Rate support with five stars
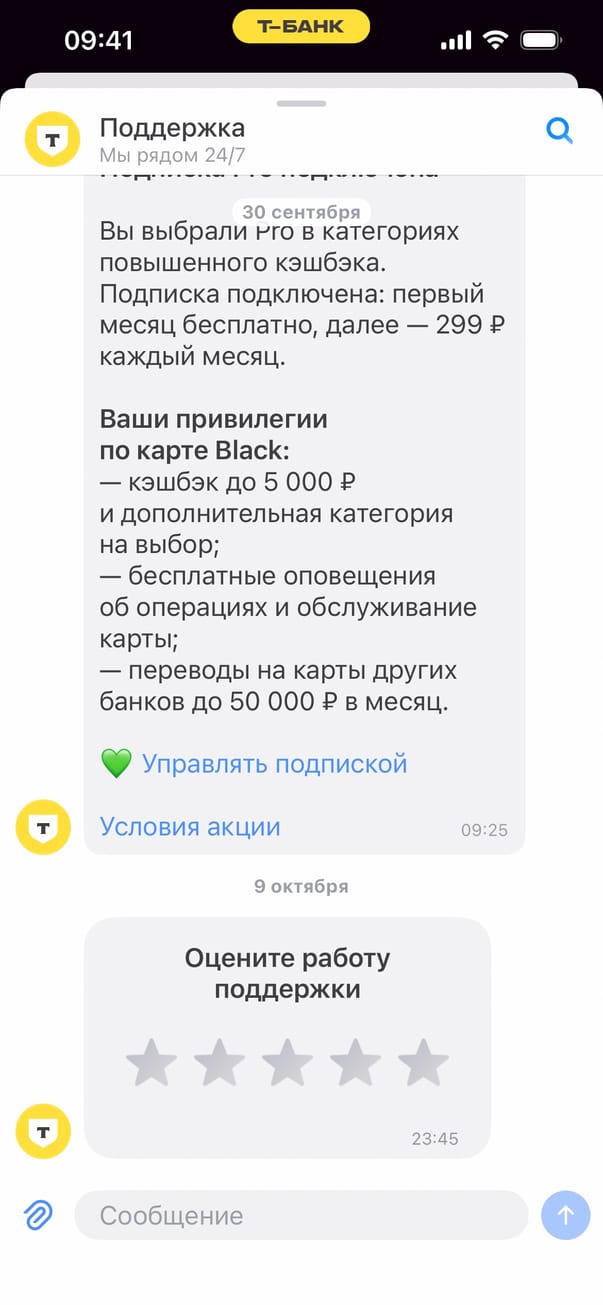Viewport: 603px width, 1305px height. (x=423, y=1062)
